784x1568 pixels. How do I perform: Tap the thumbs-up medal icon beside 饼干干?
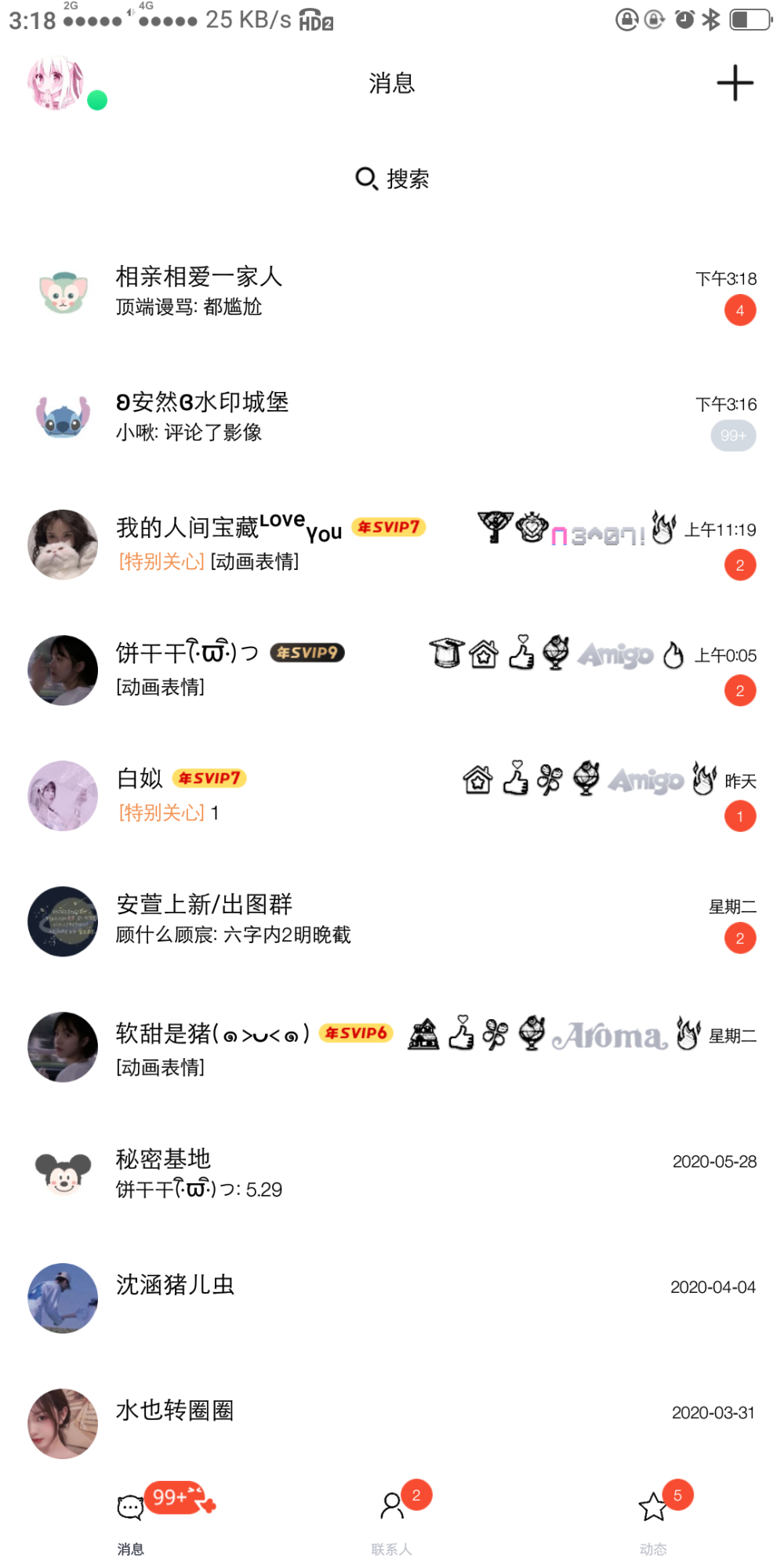[x=519, y=655]
